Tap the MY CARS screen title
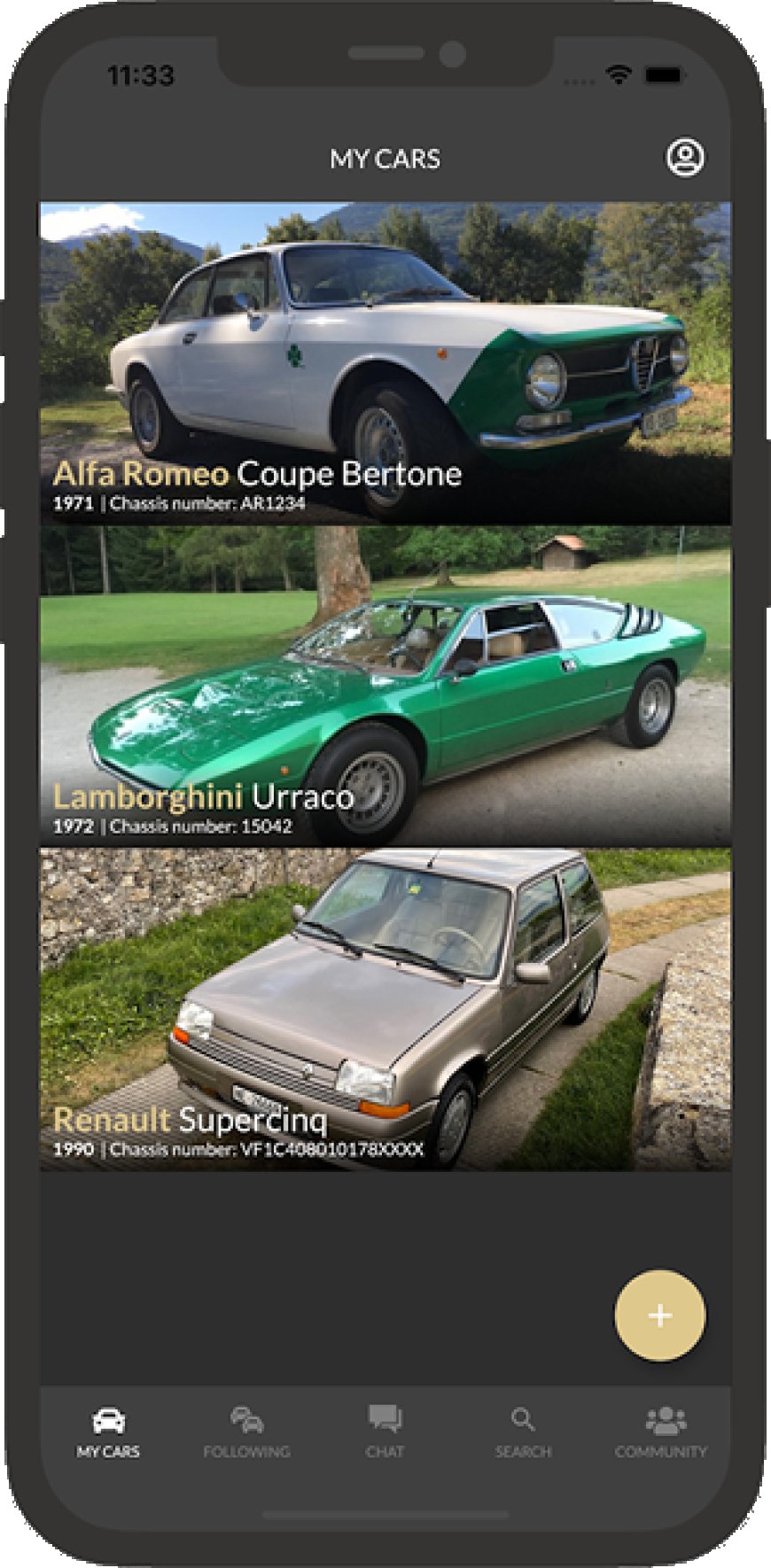Image resolution: width=771 pixels, height=1568 pixels. coord(385,159)
